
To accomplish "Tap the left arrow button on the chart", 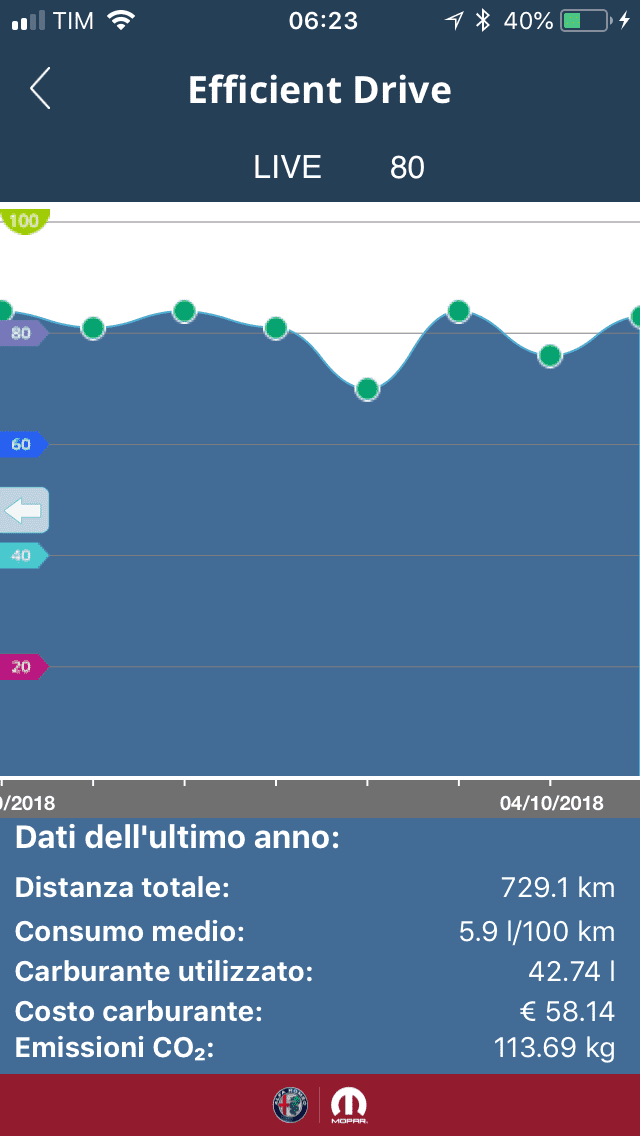I will pos(24,511).
